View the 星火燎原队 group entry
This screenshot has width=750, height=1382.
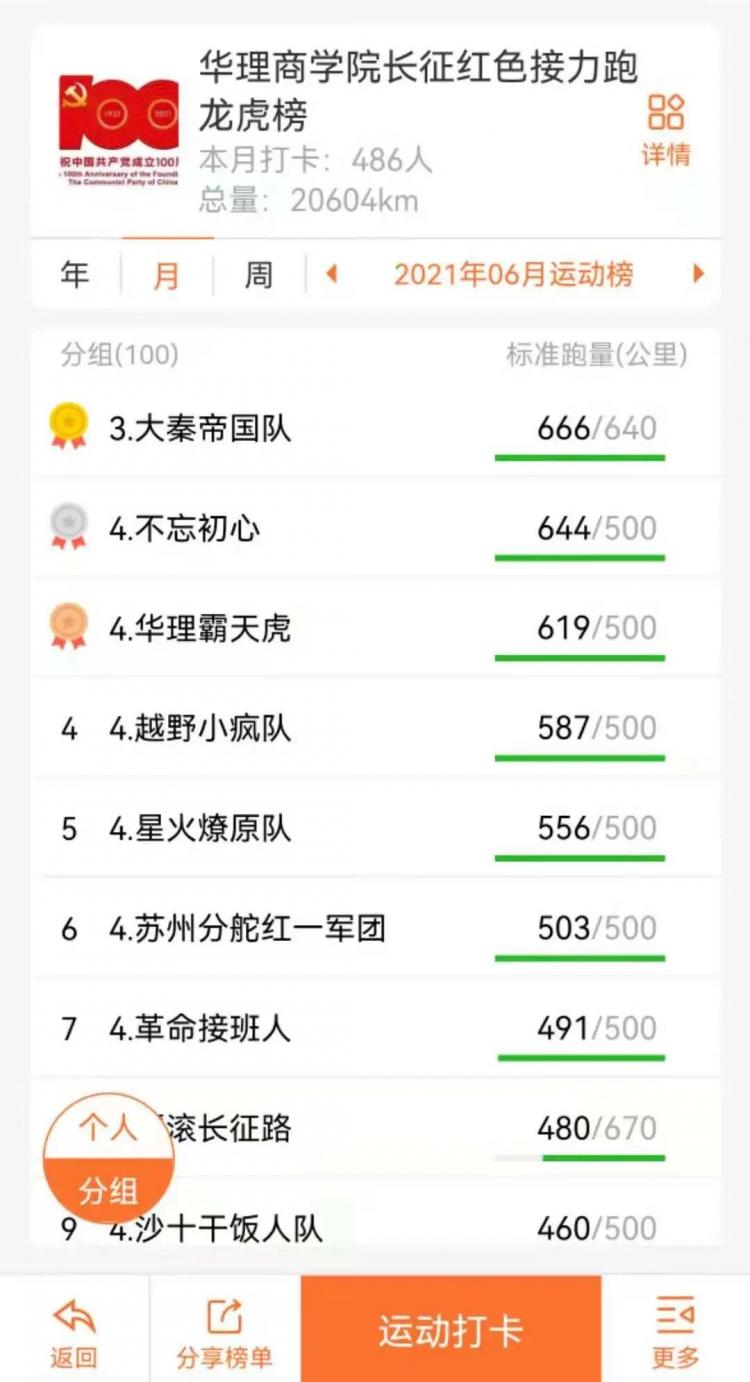point(375,828)
